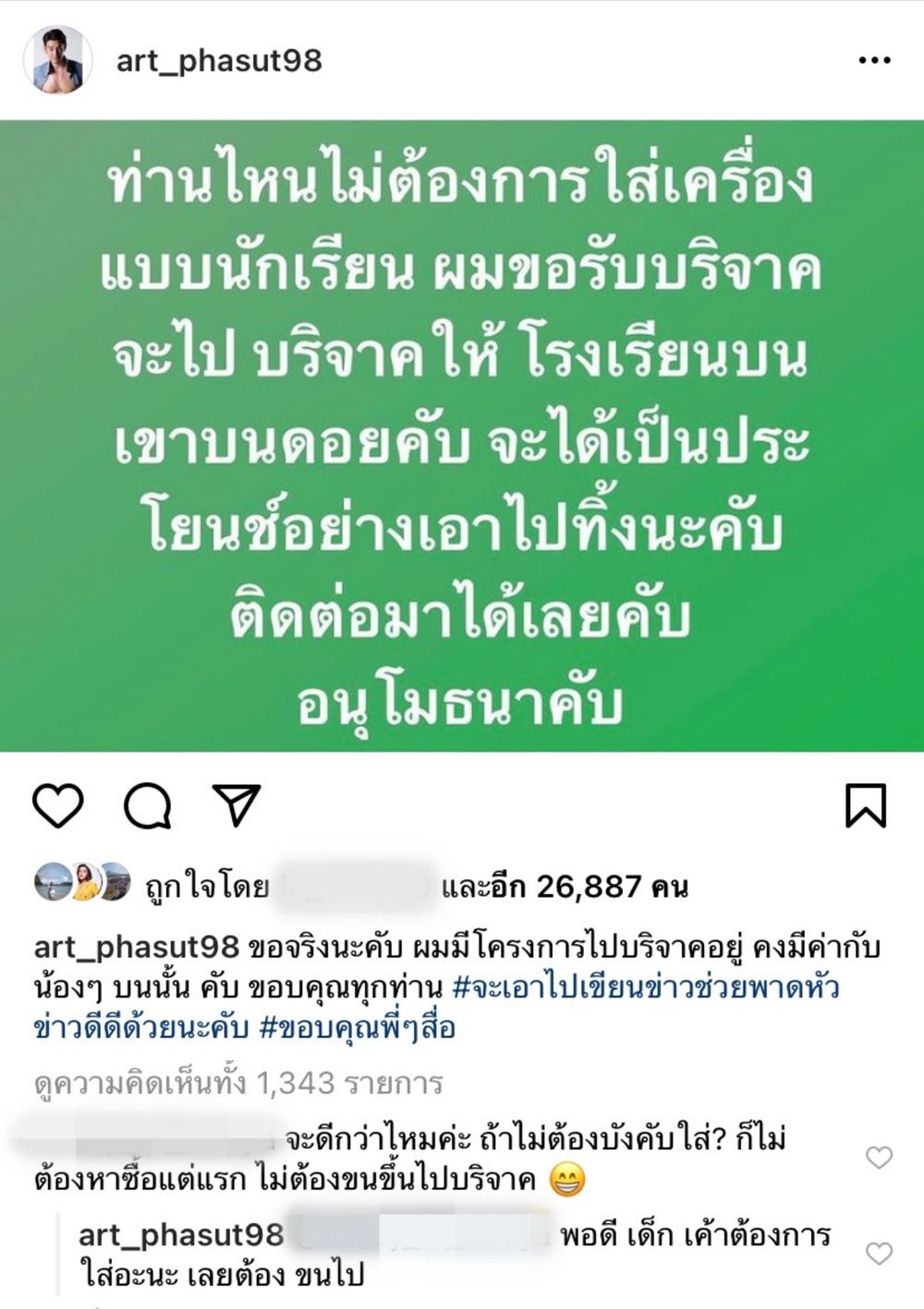Like art_phasut98's reply comment
This screenshot has width=924, height=1309.
point(879,1254)
